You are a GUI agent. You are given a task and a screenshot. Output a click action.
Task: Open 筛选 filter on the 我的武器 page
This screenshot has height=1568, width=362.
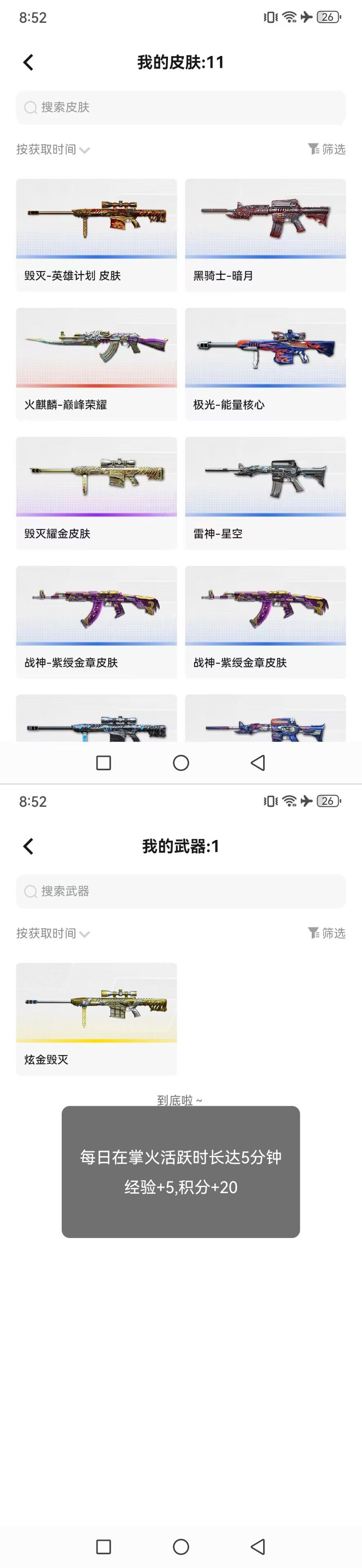pos(326,933)
